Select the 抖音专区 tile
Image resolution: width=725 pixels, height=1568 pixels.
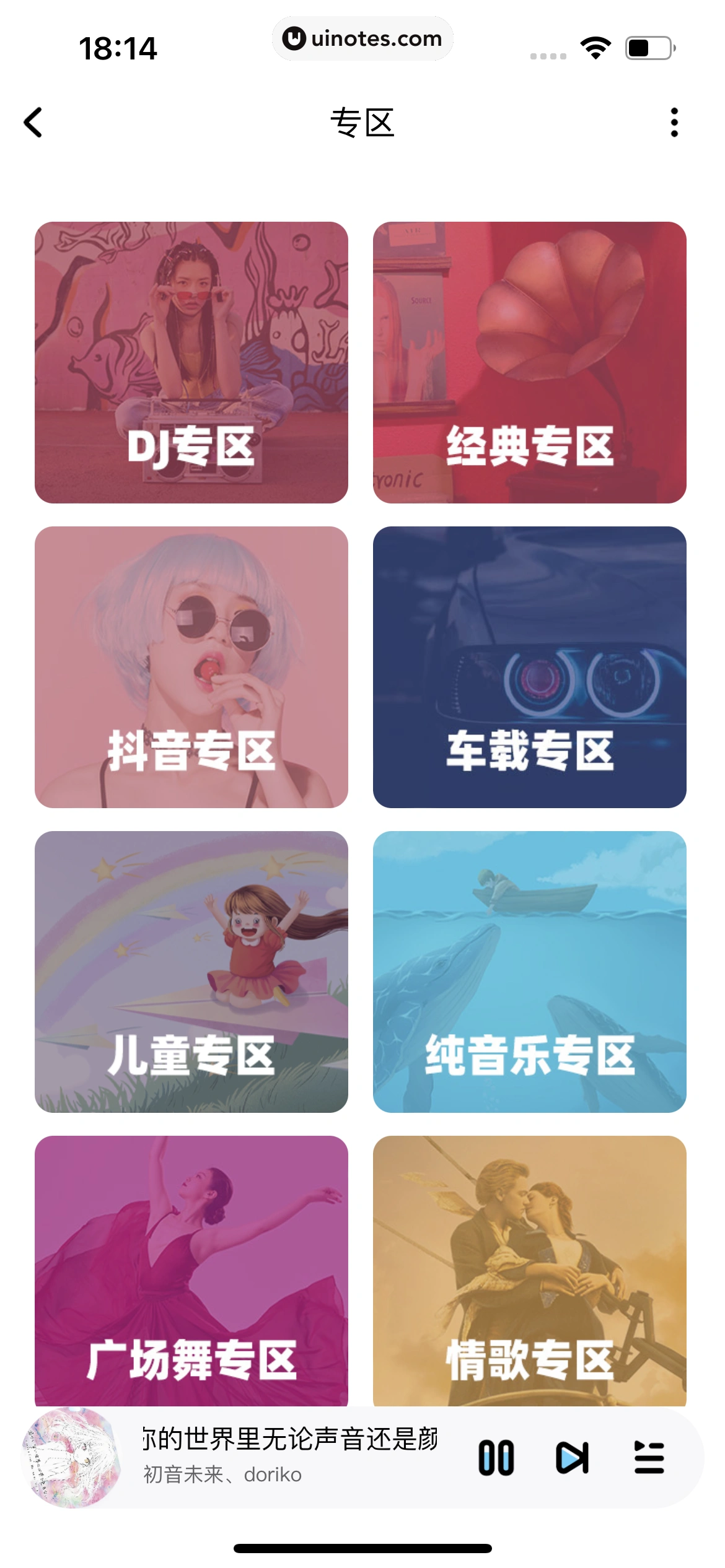191,667
